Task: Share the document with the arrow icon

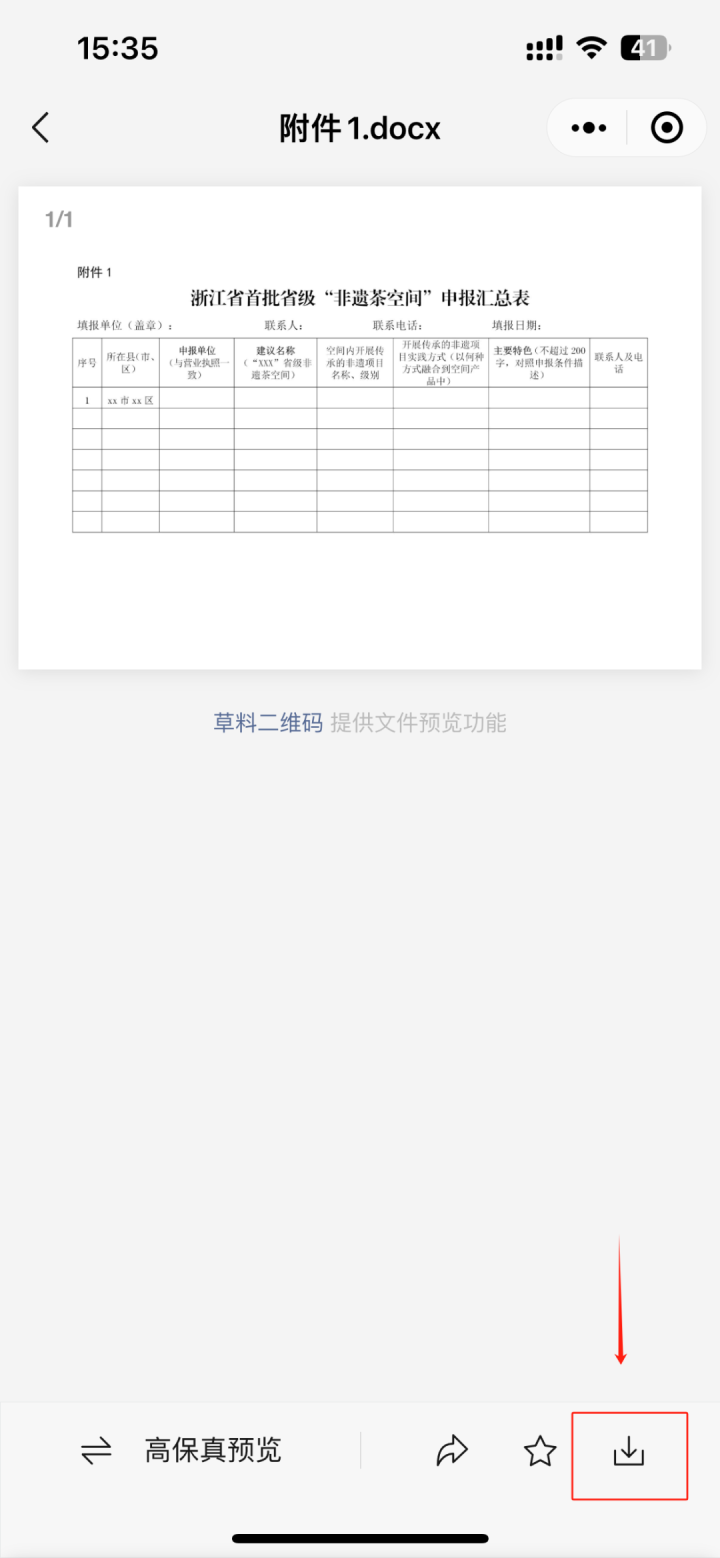Action: [453, 1450]
